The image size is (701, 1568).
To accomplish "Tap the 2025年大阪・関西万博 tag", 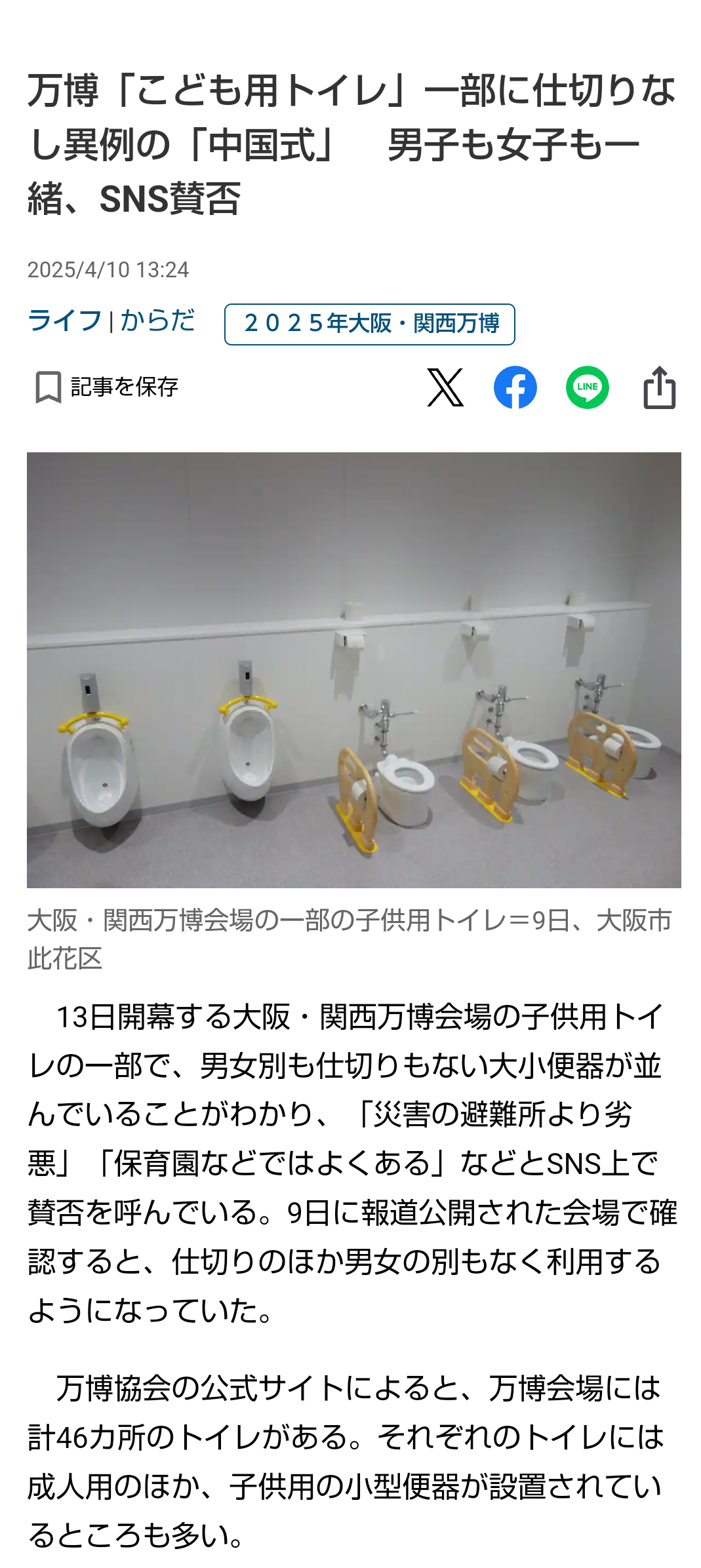I will (x=370, y=324).
